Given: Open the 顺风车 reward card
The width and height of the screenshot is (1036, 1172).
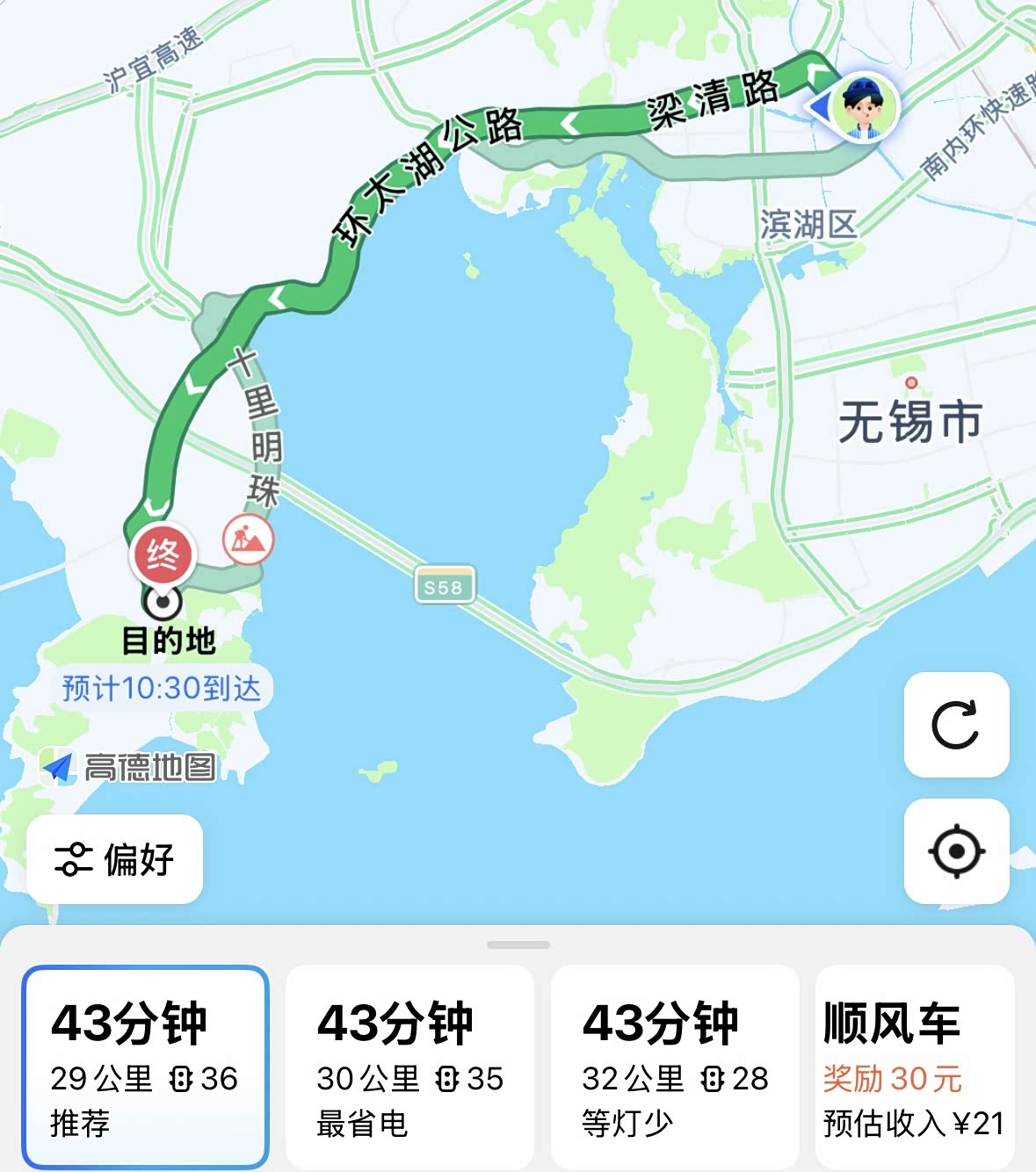Looking at the screenshot, I should click(x=915, y=1067).
